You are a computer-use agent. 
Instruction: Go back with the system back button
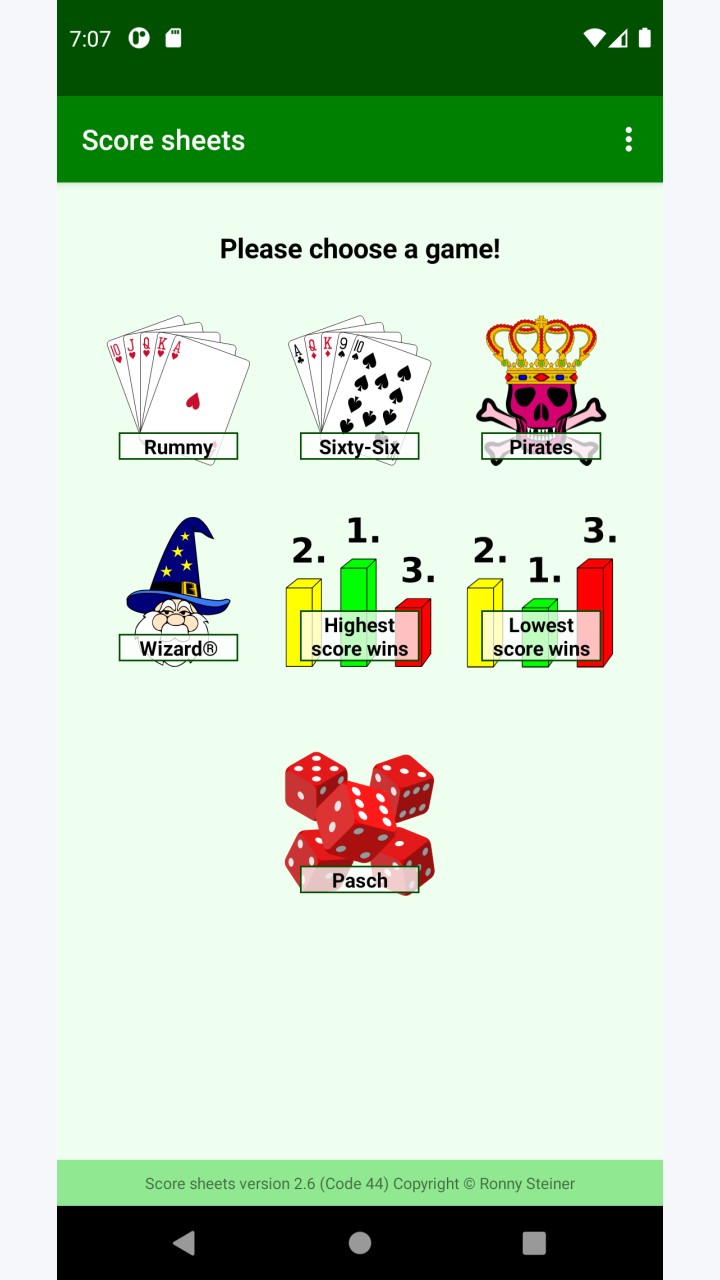[184, 1243]
